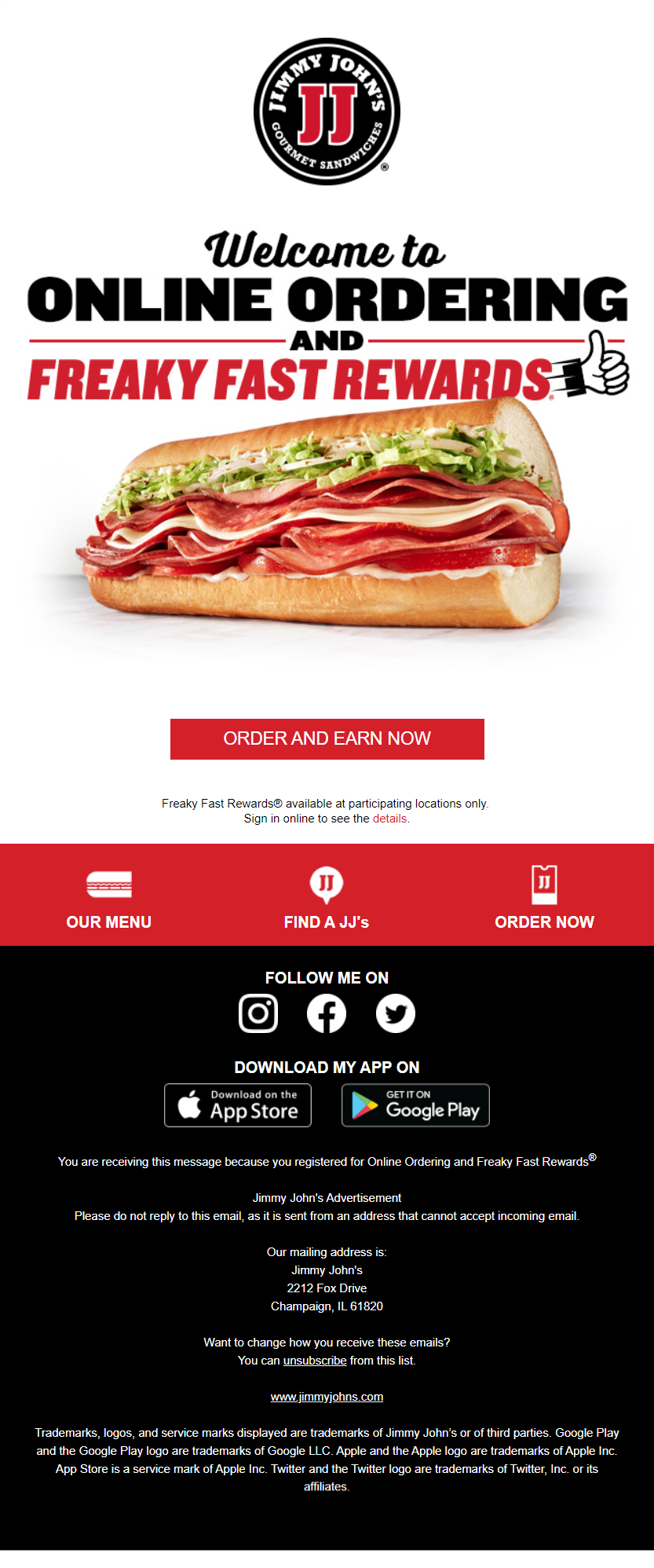Image resolution: width=654 pixels, height=1568 pixels.
Task: Open the Instagram icon
Action: pyautogui.click(x=258, y=1013)
